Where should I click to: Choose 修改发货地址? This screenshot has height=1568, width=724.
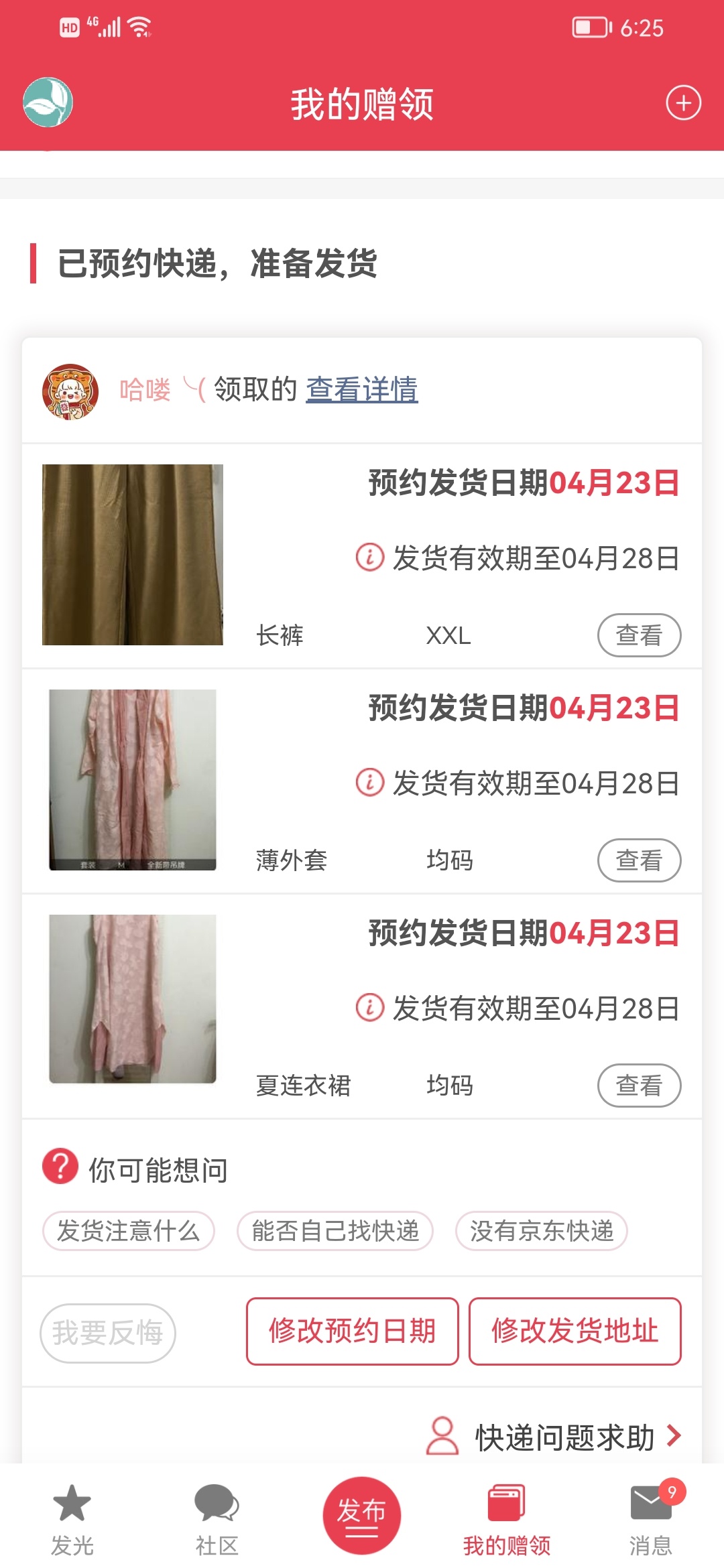click(575, 1331)
